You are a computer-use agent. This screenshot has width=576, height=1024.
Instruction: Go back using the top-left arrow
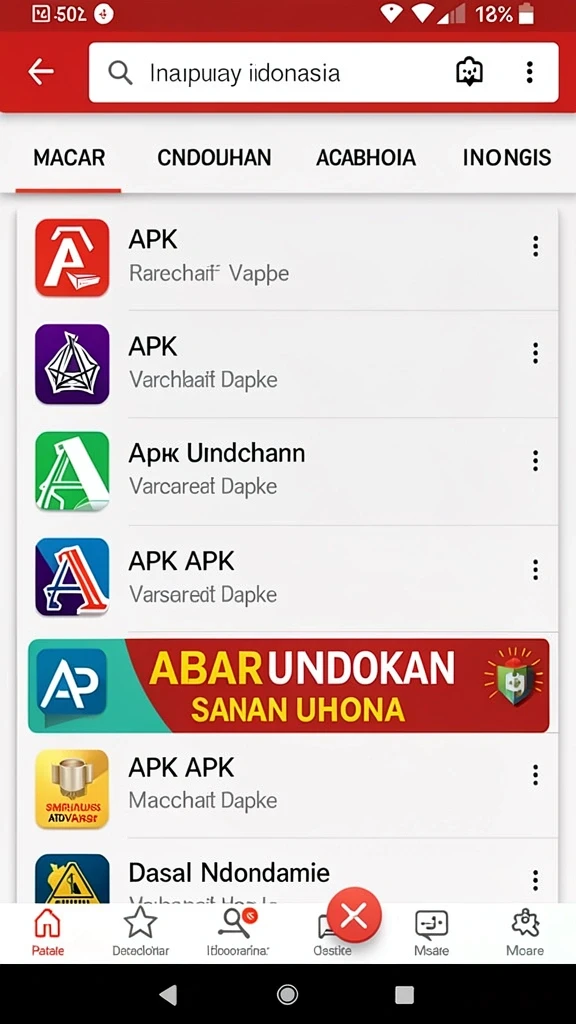click(x=40, y=72)
